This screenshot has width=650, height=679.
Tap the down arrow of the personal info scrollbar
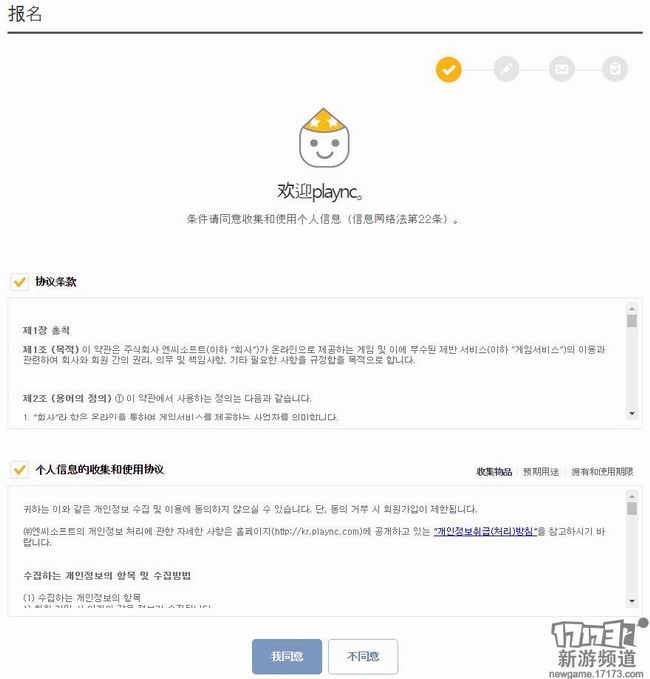coord(631,600)
